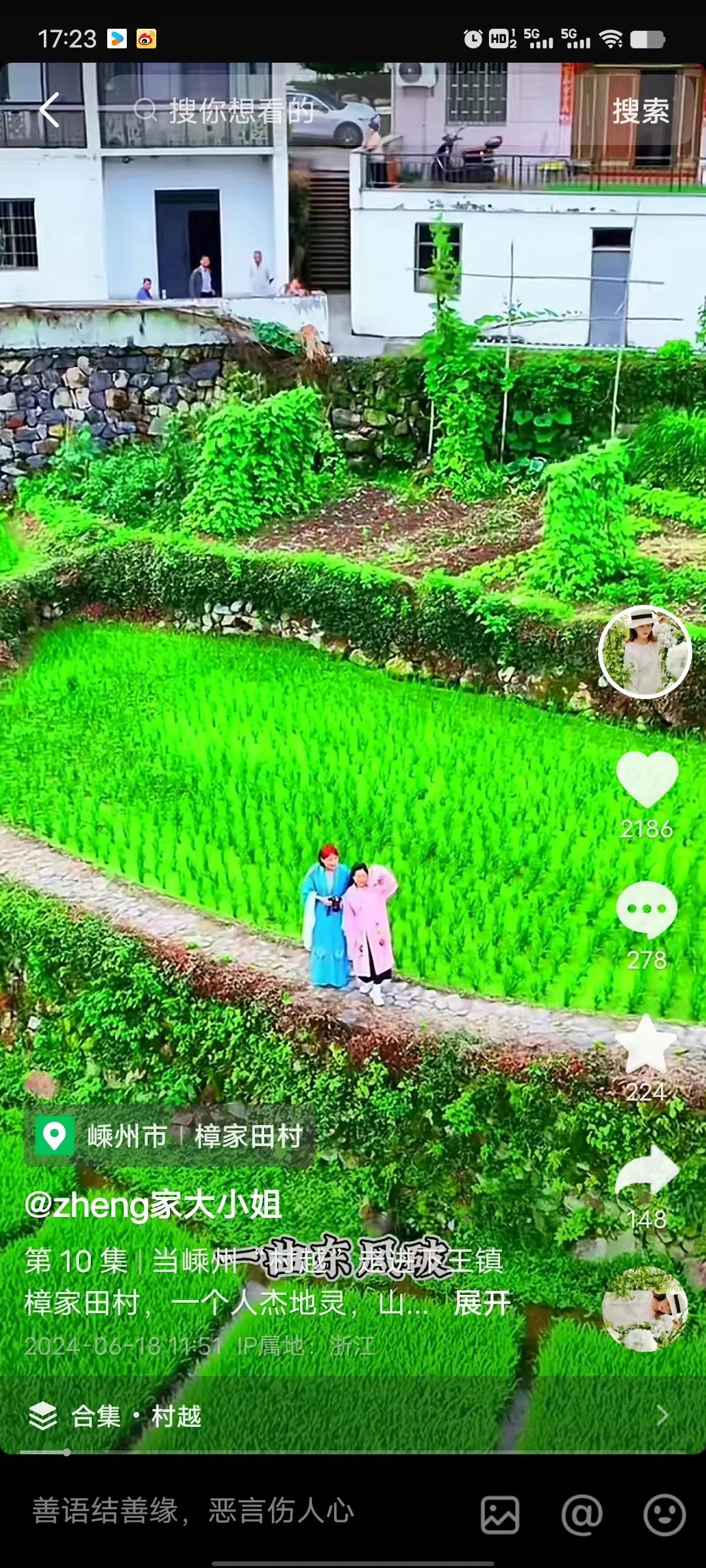706x1568 pixels.
Task: Mention someone with the @ icon
Action: 581,1514
